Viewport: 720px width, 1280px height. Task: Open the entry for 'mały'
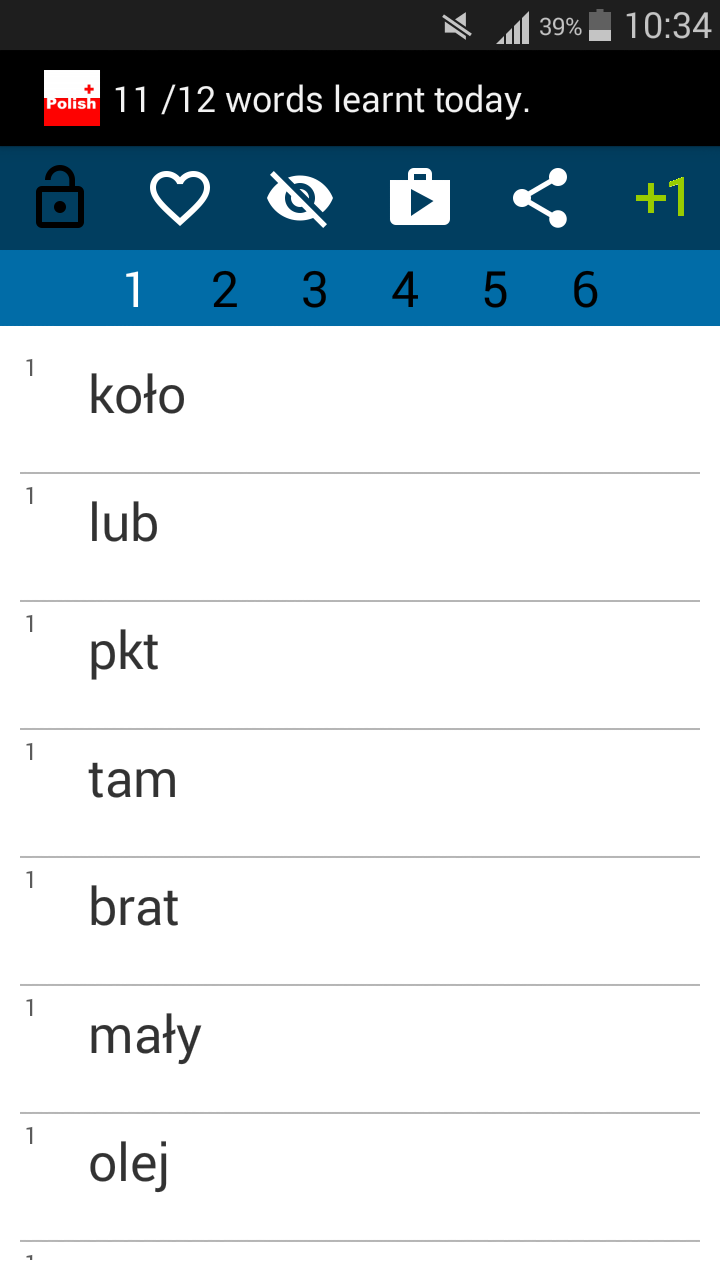coord(144,1036)
